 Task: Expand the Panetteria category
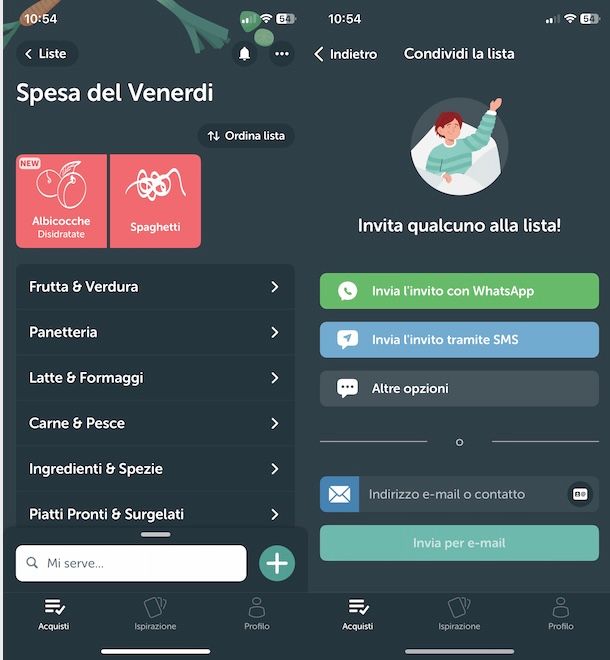pyautogui.click(x=155, y=332)
